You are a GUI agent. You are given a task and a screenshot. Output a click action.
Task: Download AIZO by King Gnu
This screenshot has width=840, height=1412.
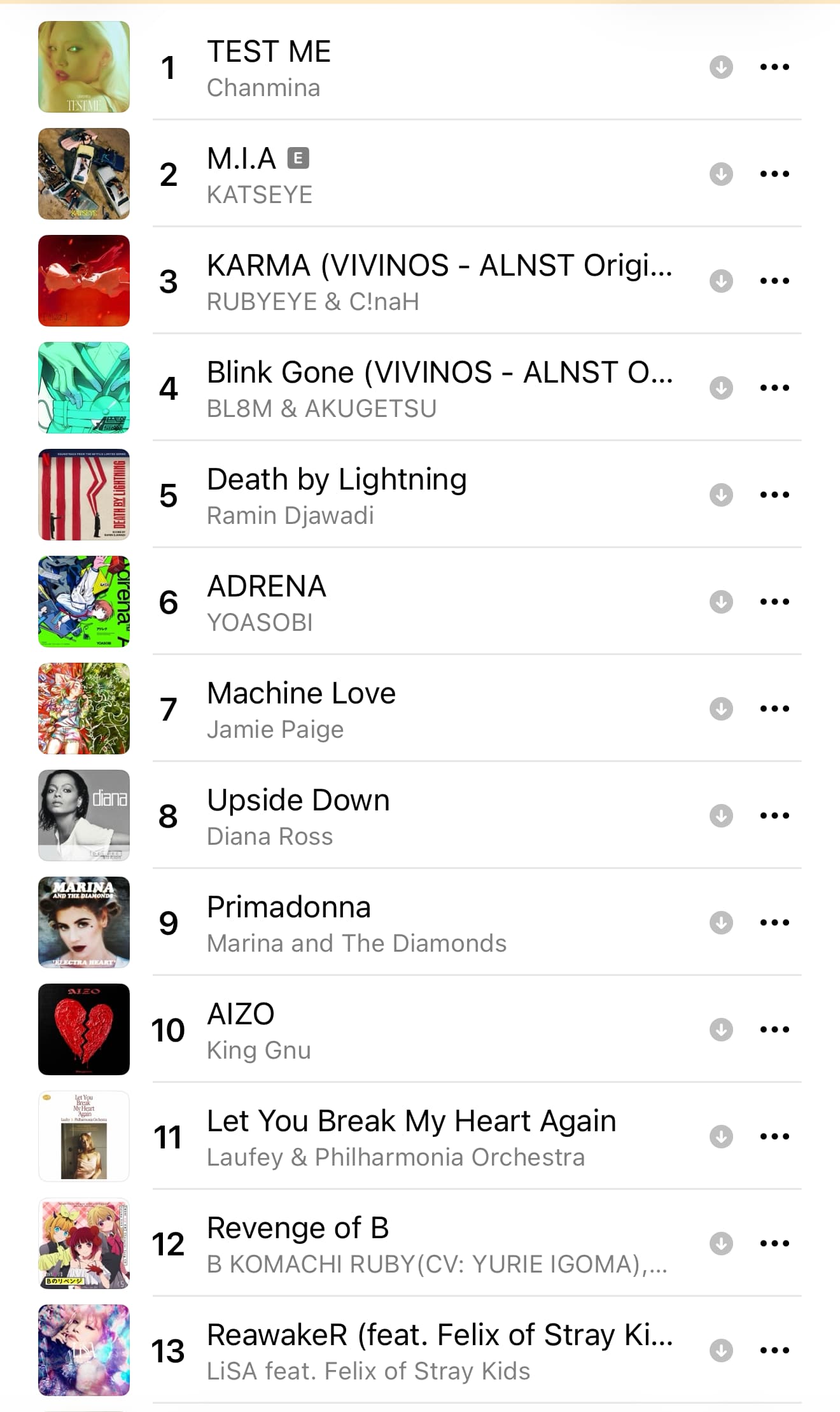721,1029
